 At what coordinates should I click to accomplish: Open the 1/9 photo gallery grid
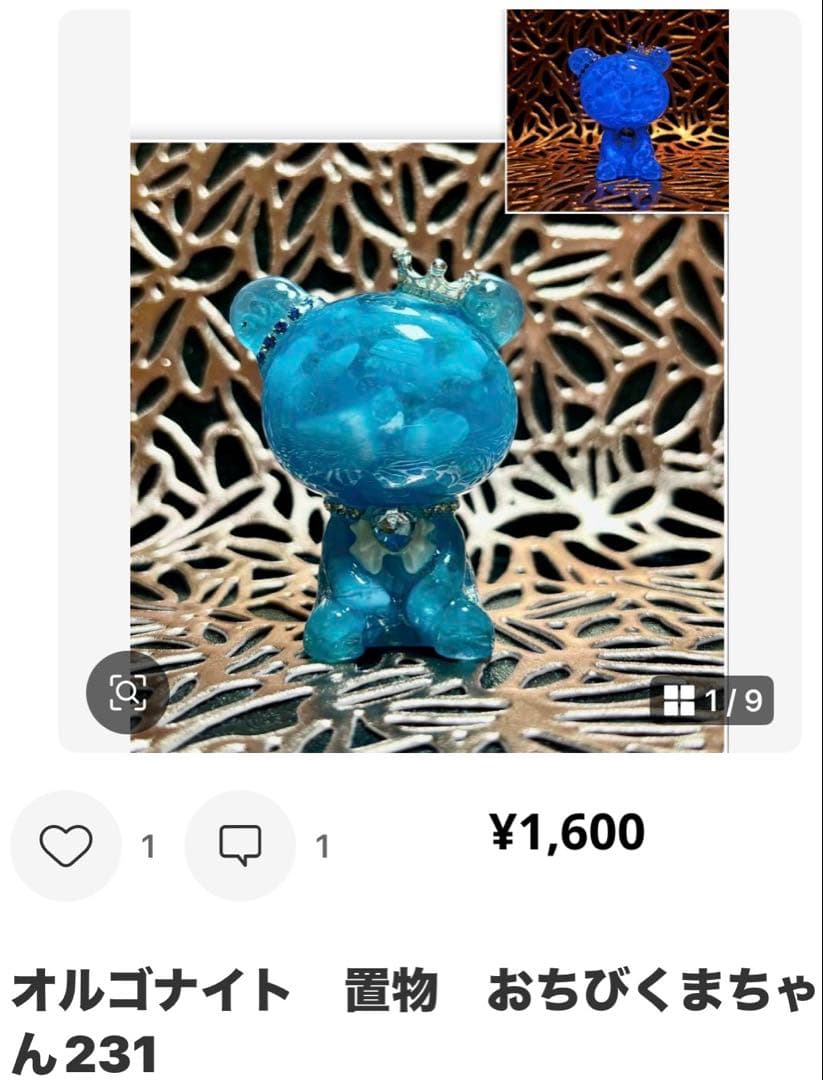[712, 700]
